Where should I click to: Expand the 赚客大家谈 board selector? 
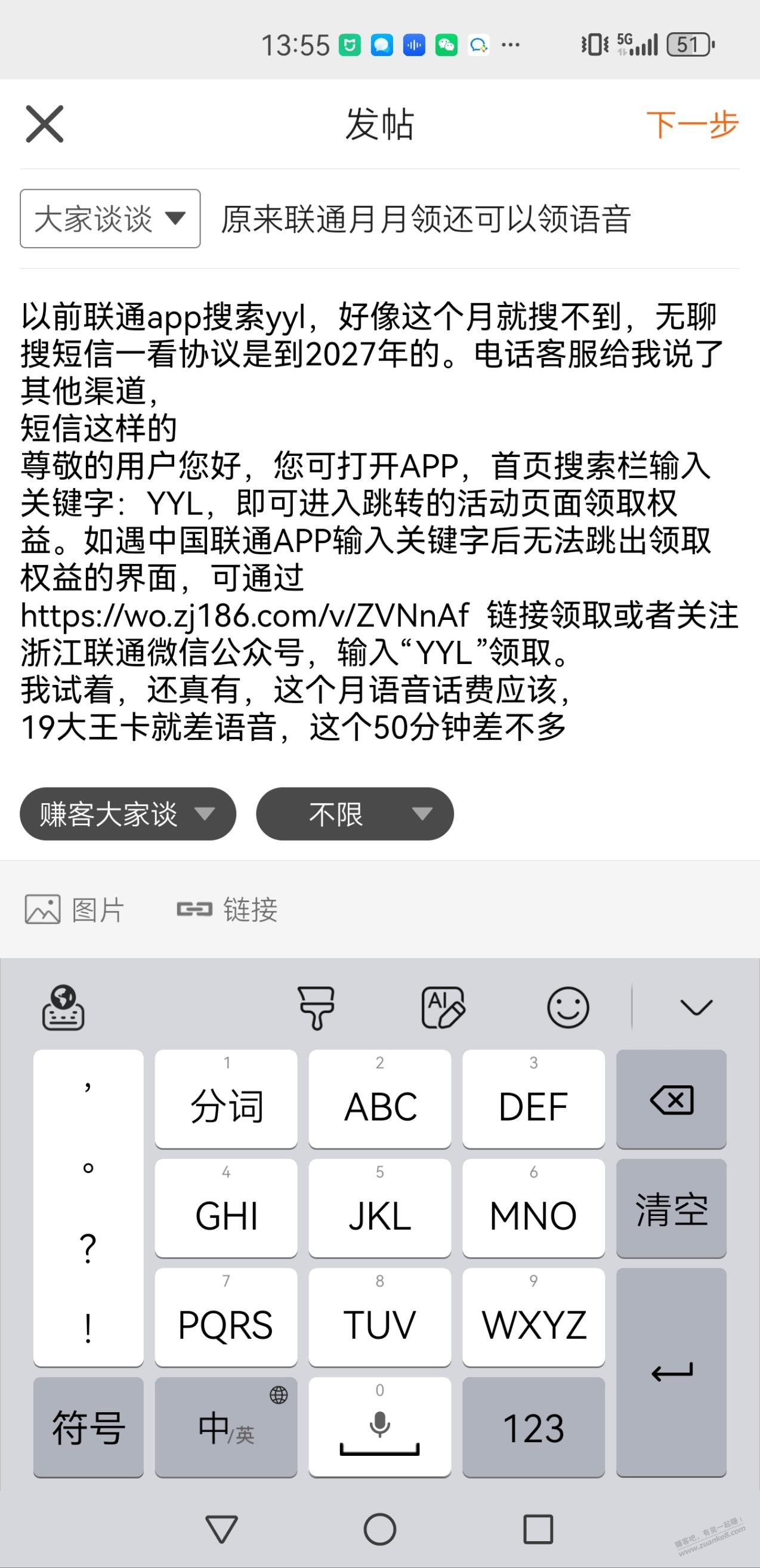pyautogui.click(x=128, y=814)
